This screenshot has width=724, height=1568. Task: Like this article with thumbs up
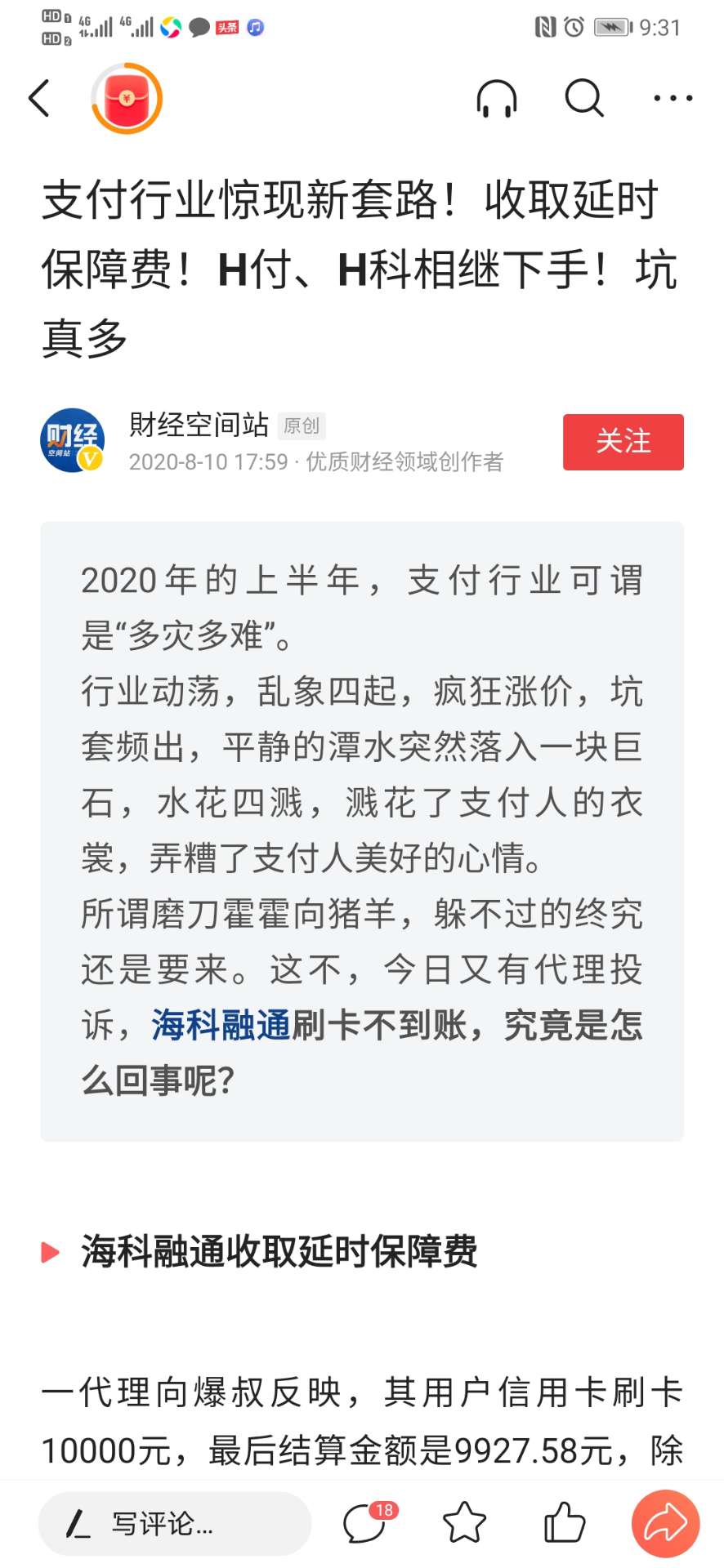tap(565, 1524)
